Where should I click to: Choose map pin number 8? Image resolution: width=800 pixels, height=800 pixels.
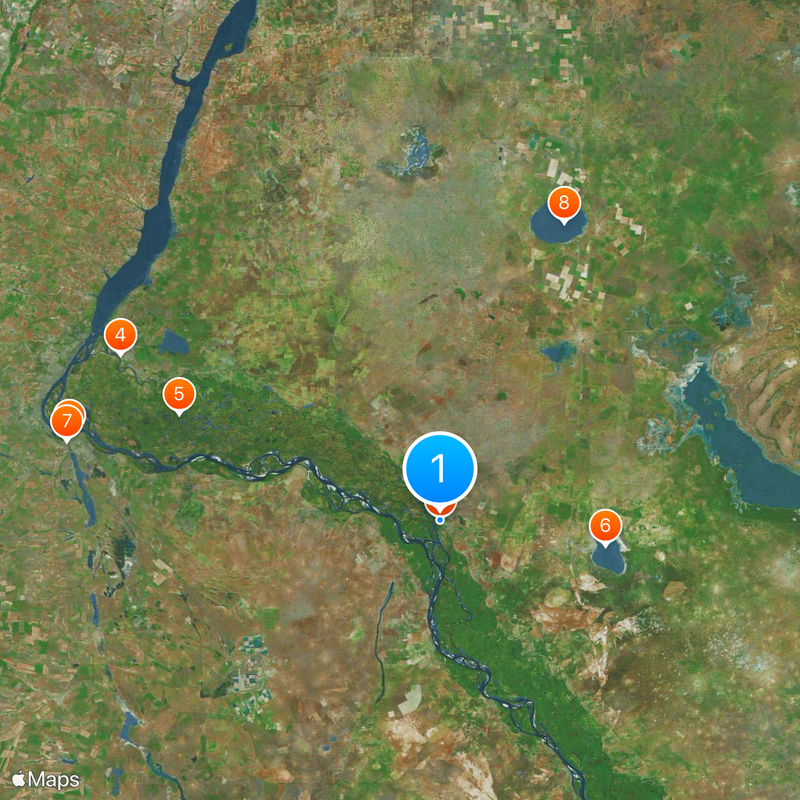point(564,204)
